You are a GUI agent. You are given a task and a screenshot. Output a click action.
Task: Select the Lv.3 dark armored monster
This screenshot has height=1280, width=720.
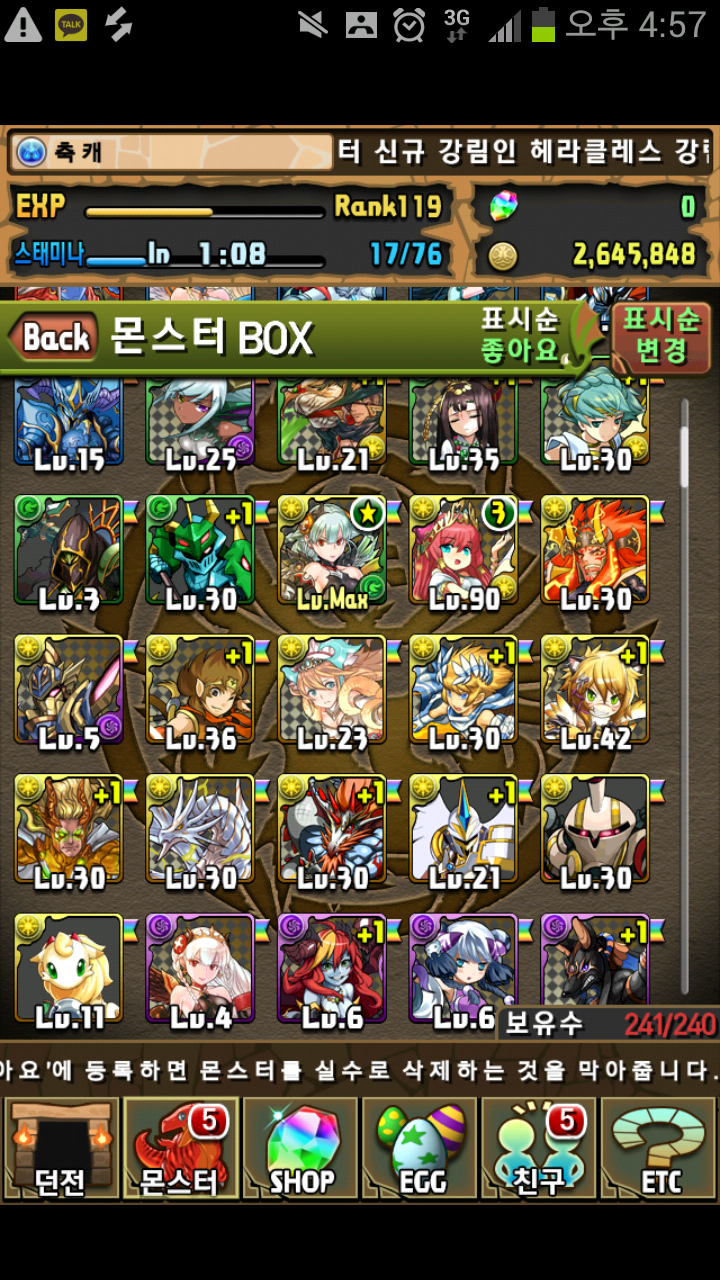click(x=68, y=550)
